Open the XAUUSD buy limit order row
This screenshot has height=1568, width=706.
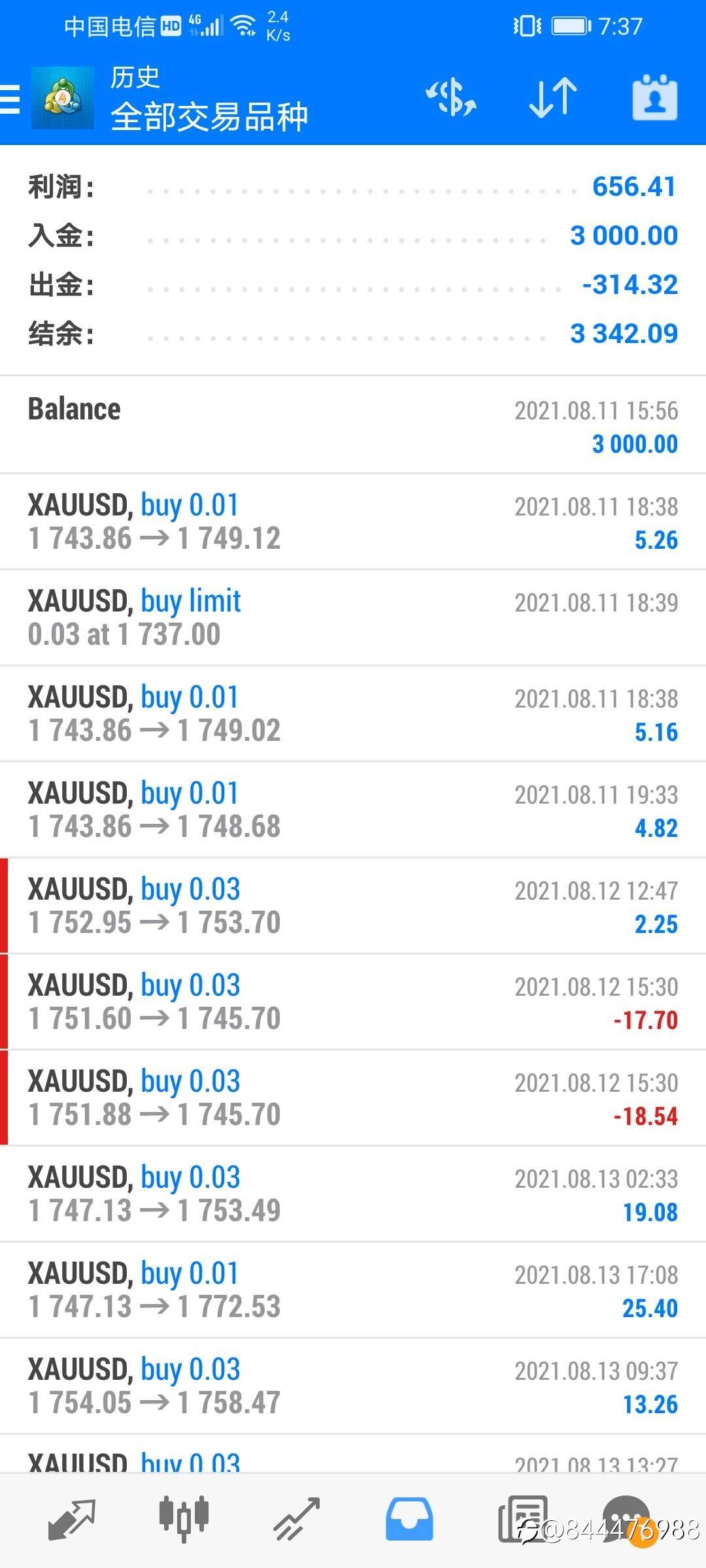tap(353, 618)
